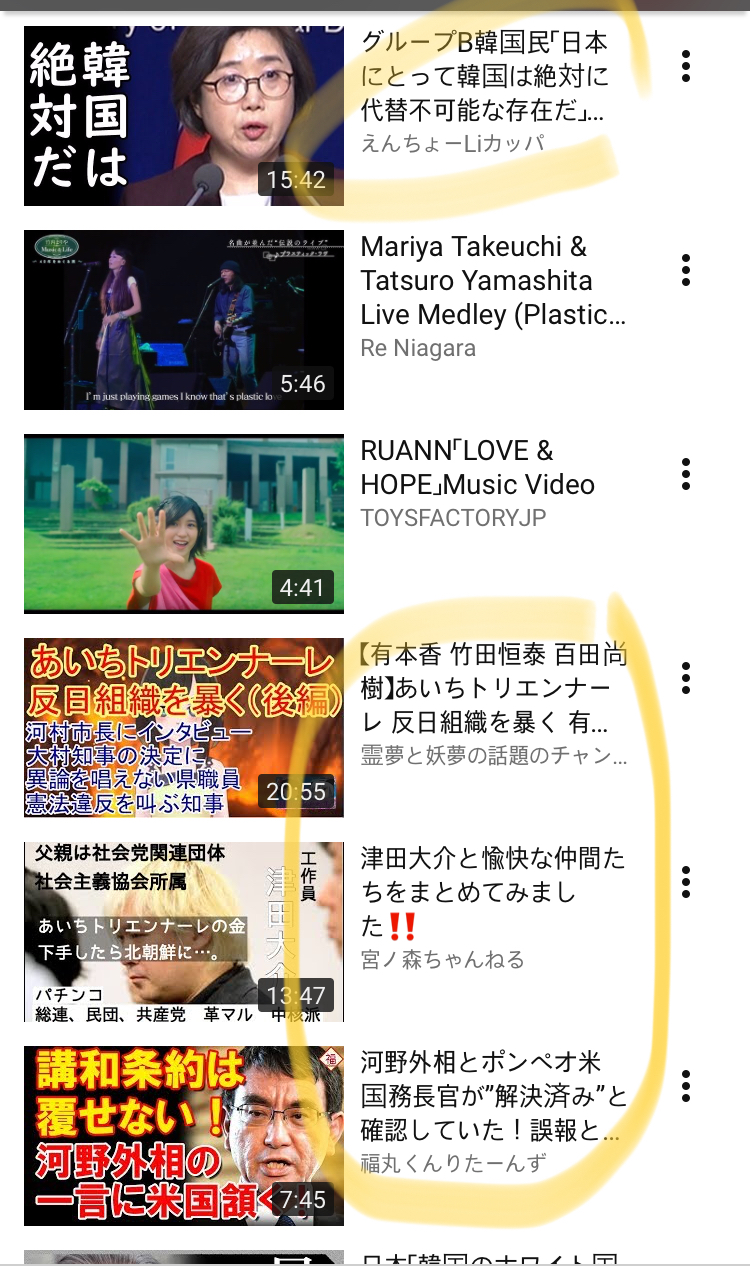Show options for 有本香 竹田恒泰 百田尚樹 video
This screenshot has height=1266, width=750.
coord(686,678)
